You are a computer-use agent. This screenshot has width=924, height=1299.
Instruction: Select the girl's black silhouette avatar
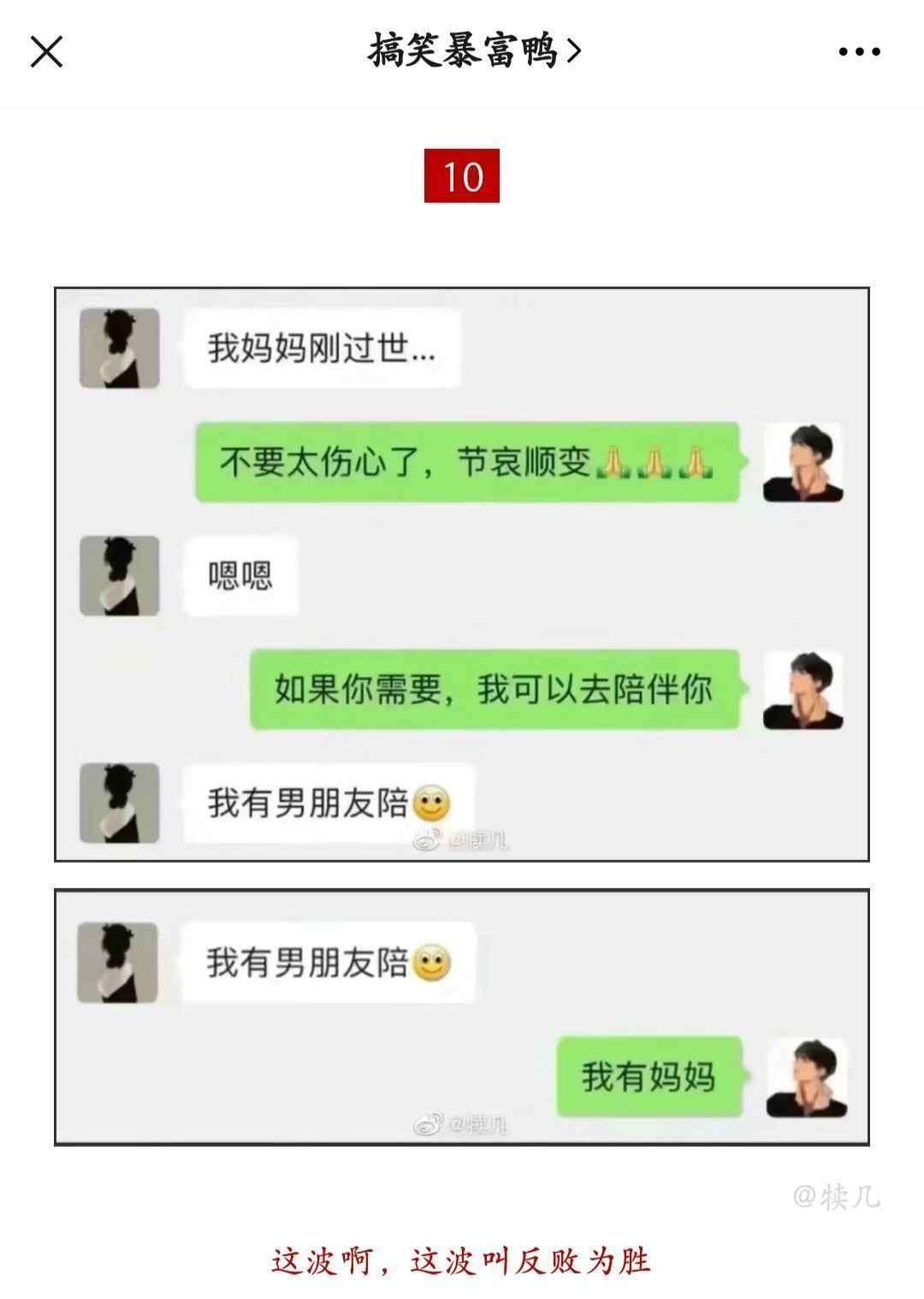[x=120, y=351]
